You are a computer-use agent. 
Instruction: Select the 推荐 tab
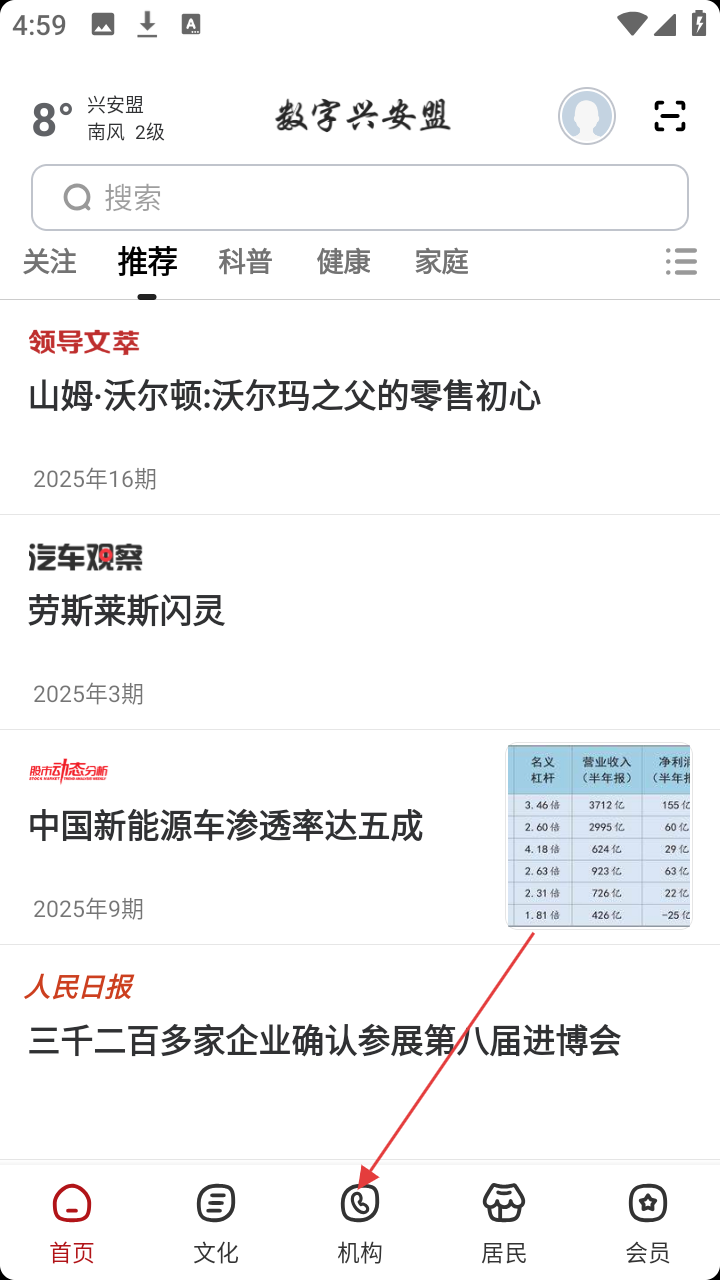148,262
